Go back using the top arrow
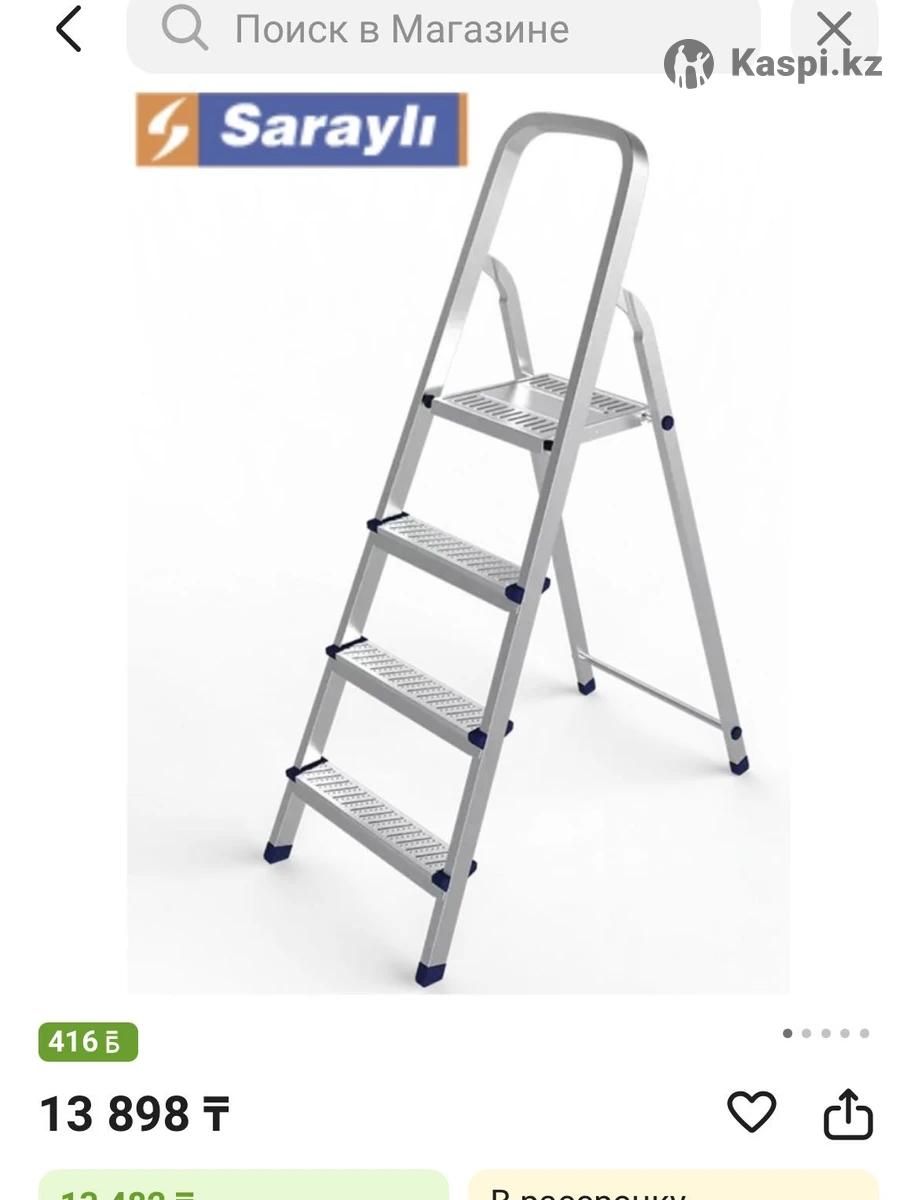 tap(68, 29)
